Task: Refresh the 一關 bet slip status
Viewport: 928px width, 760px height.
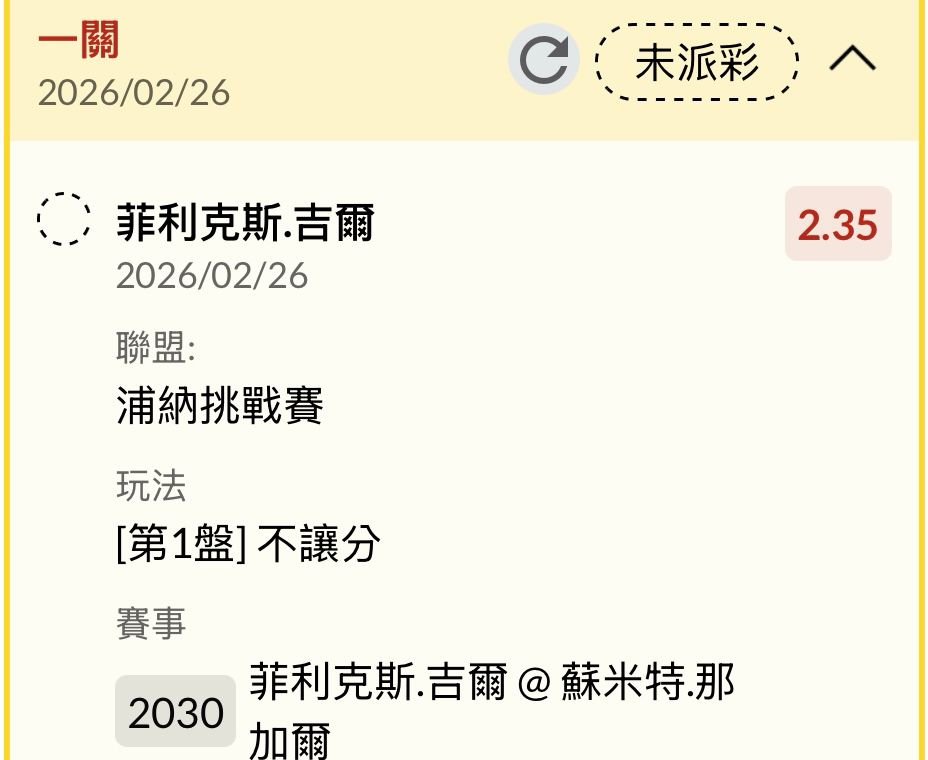Action: click(543, 60)
